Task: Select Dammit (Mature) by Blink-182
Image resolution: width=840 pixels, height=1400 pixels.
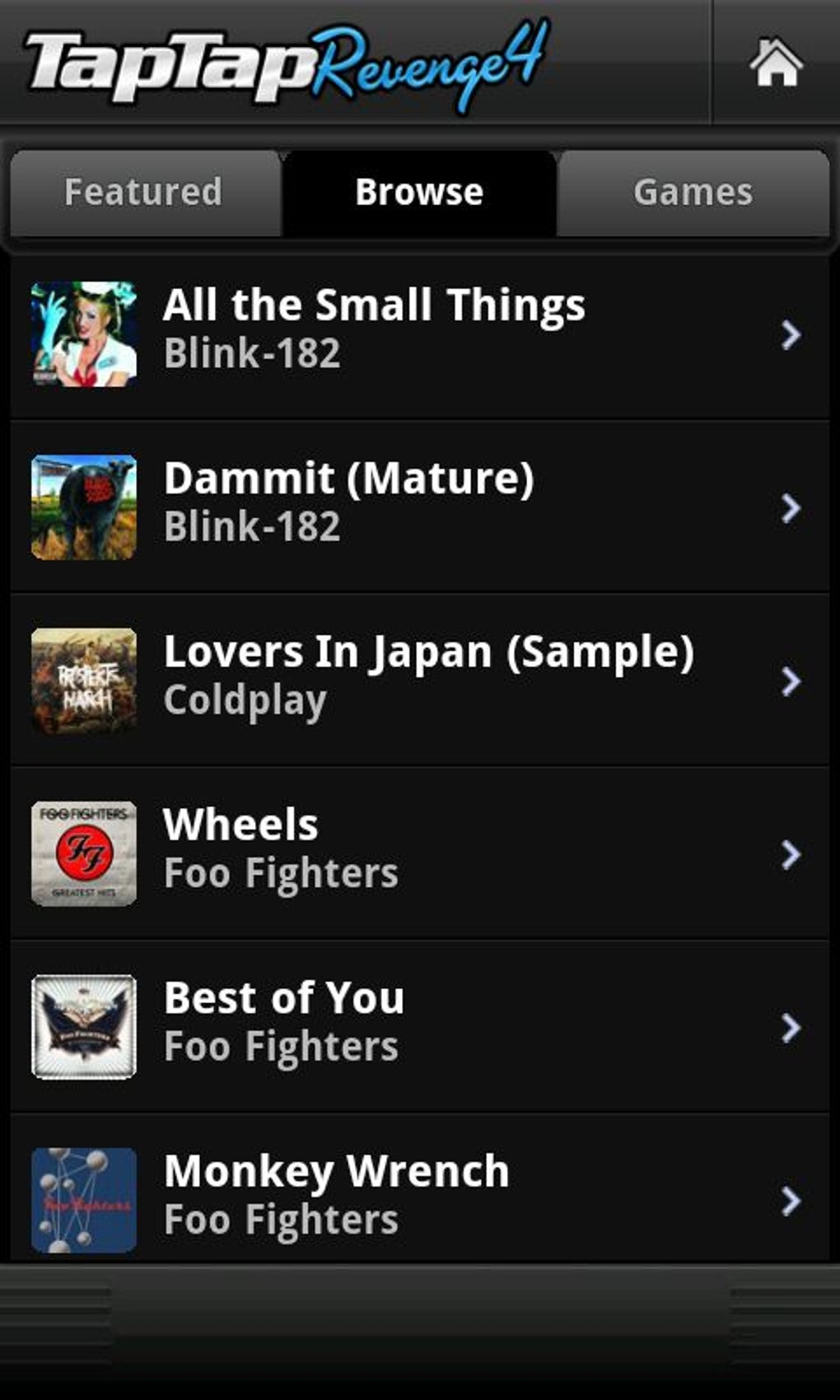Action: point(420,507)
